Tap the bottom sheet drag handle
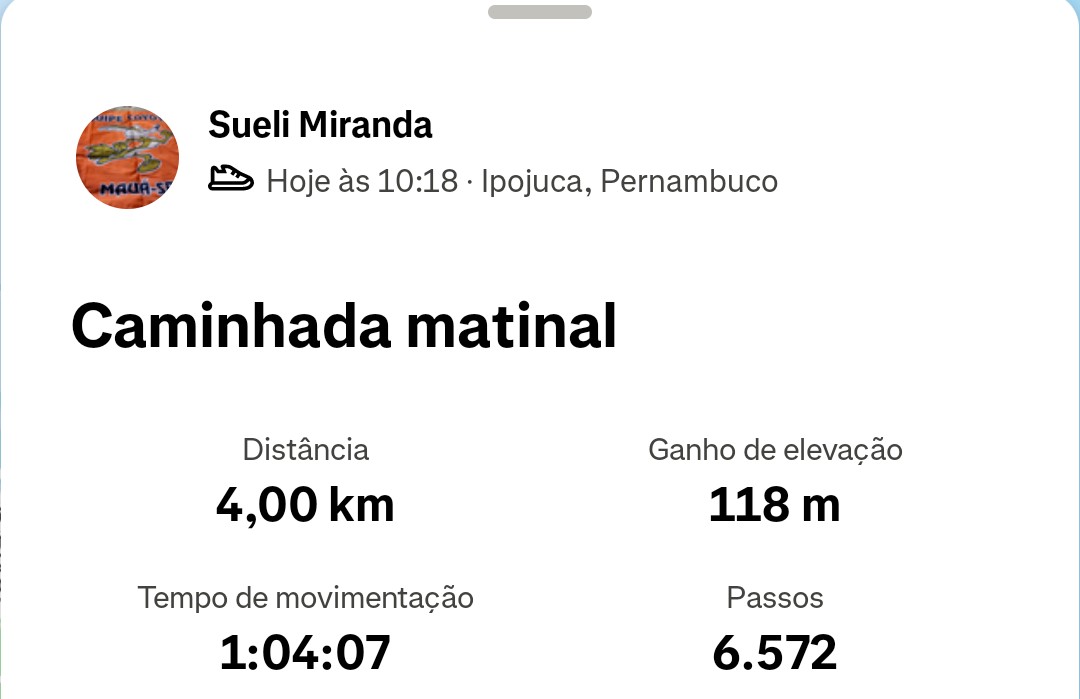1080x699 pixels. pyautogui.click(x=540, y=12)
